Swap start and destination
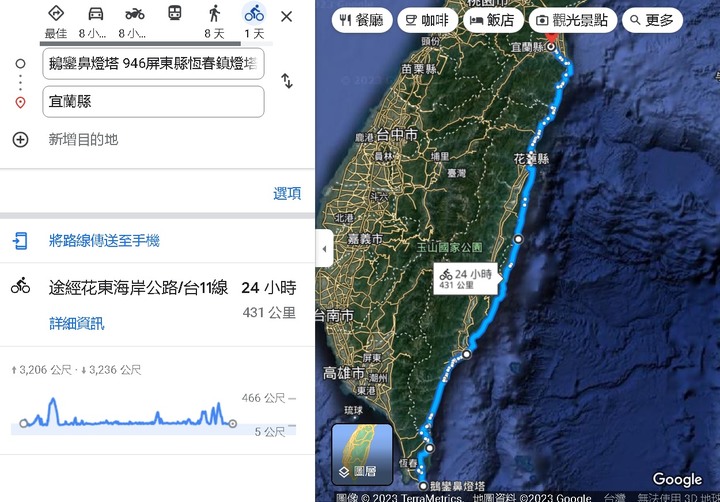Viewport: 720px width, 502px height. 287,82
